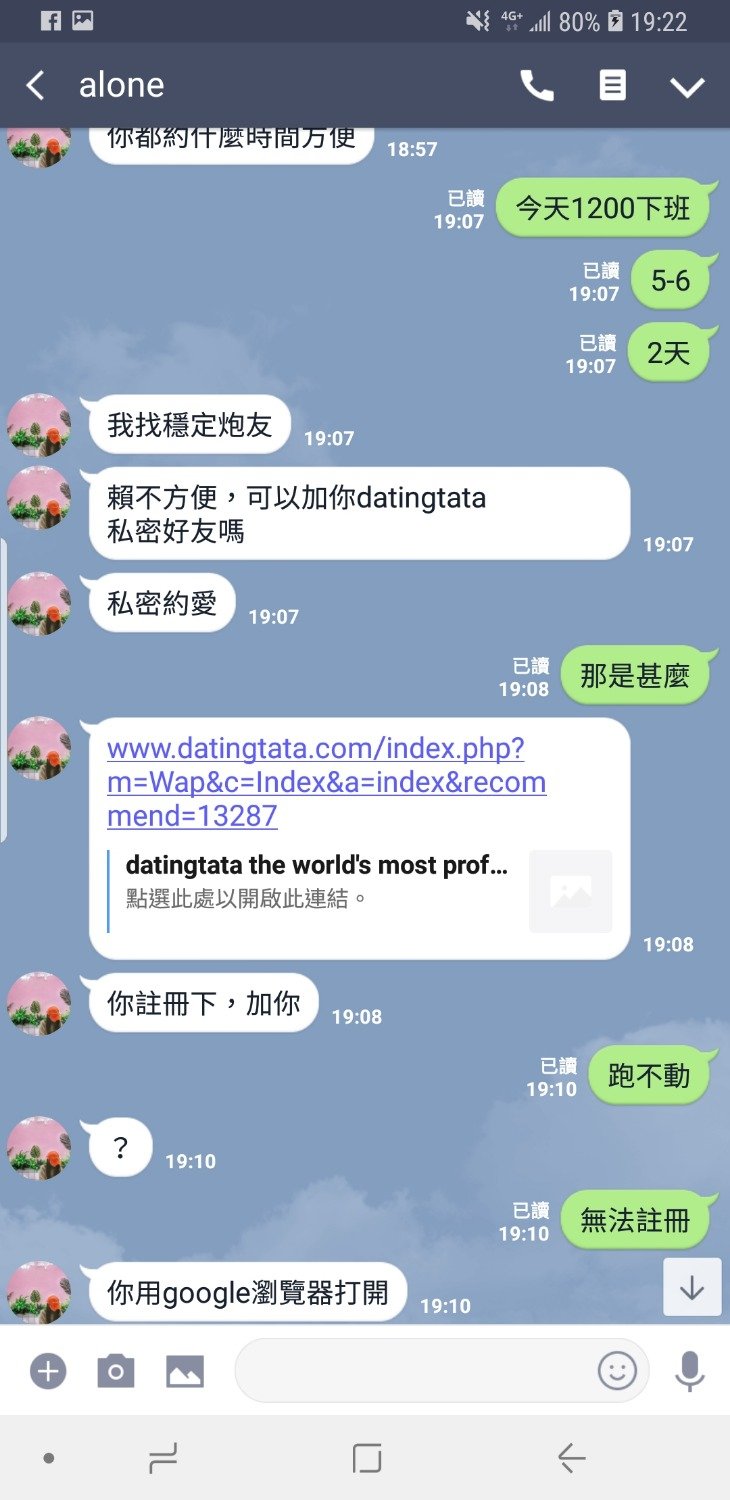
Task: View sender's avatar beside 我找穩定炮友
Action: (39, 425)
